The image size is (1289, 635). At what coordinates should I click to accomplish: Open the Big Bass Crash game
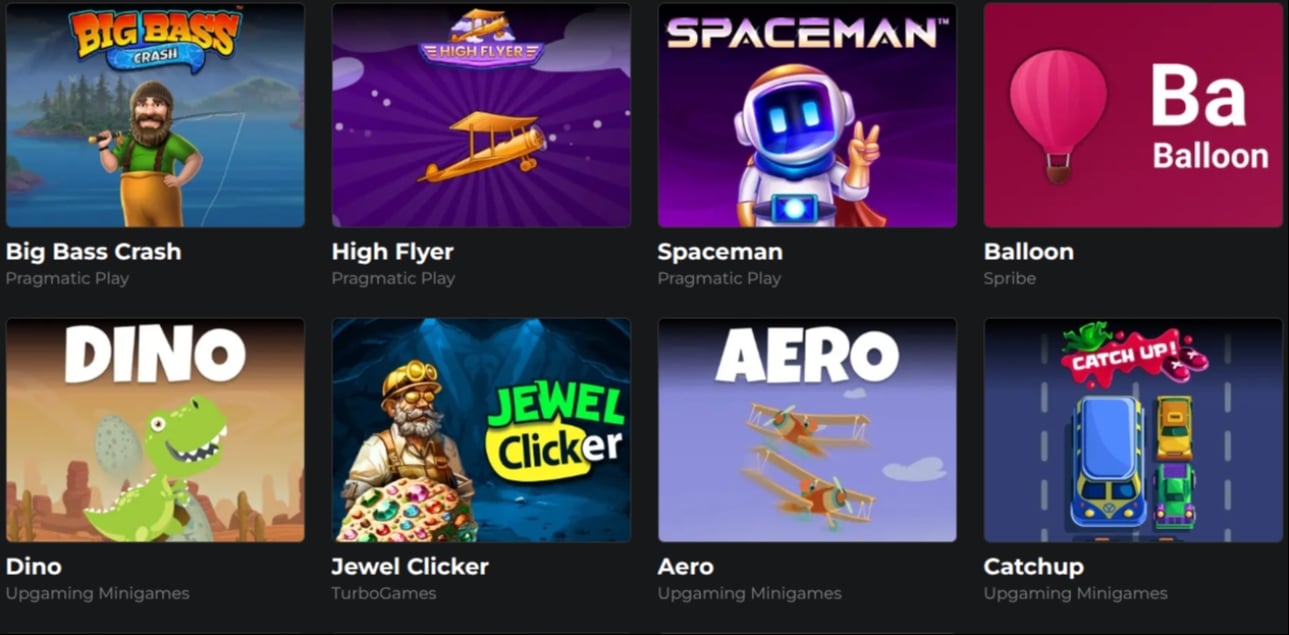155,115
